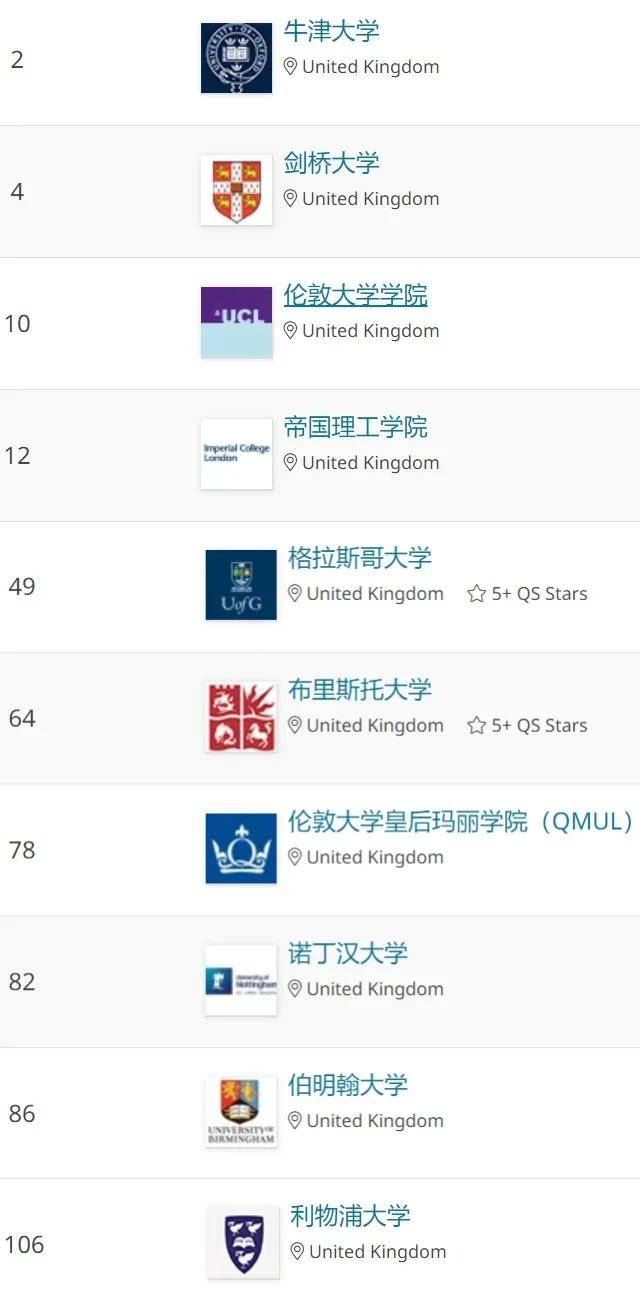Open the 剑桥大学 link
Image resolution: width=640 pixels, height=1310 pixels.
coord(331,163)
